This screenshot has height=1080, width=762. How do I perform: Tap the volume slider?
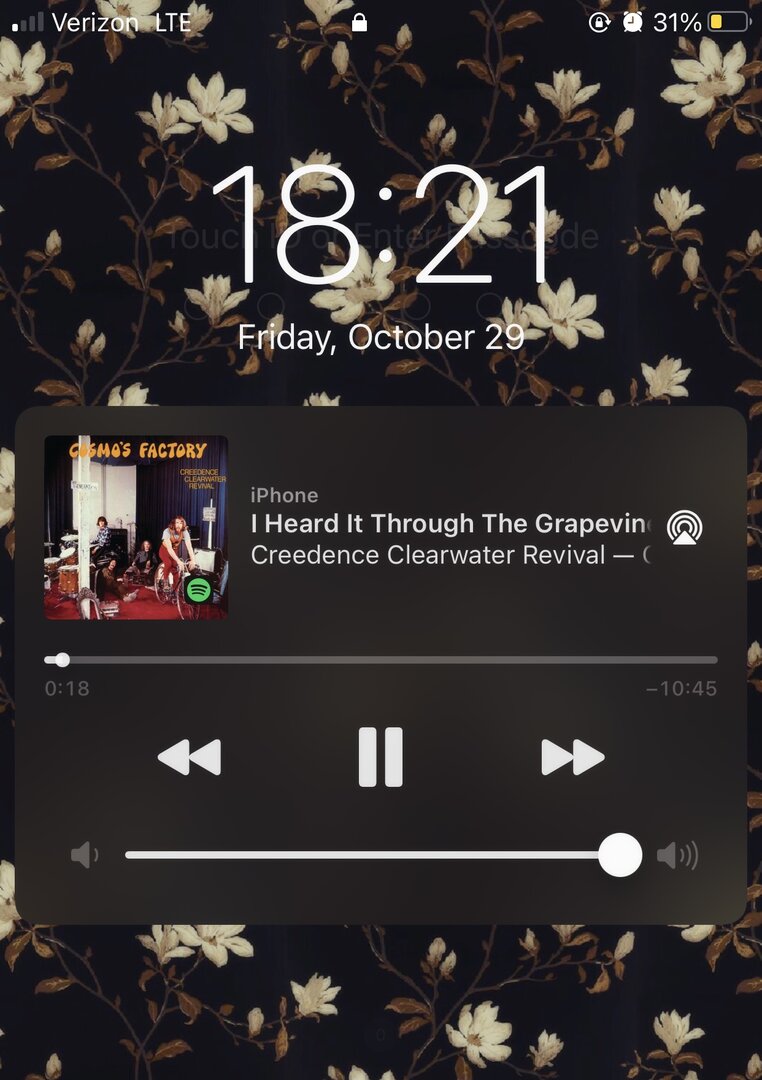click(x=380, y=856)
